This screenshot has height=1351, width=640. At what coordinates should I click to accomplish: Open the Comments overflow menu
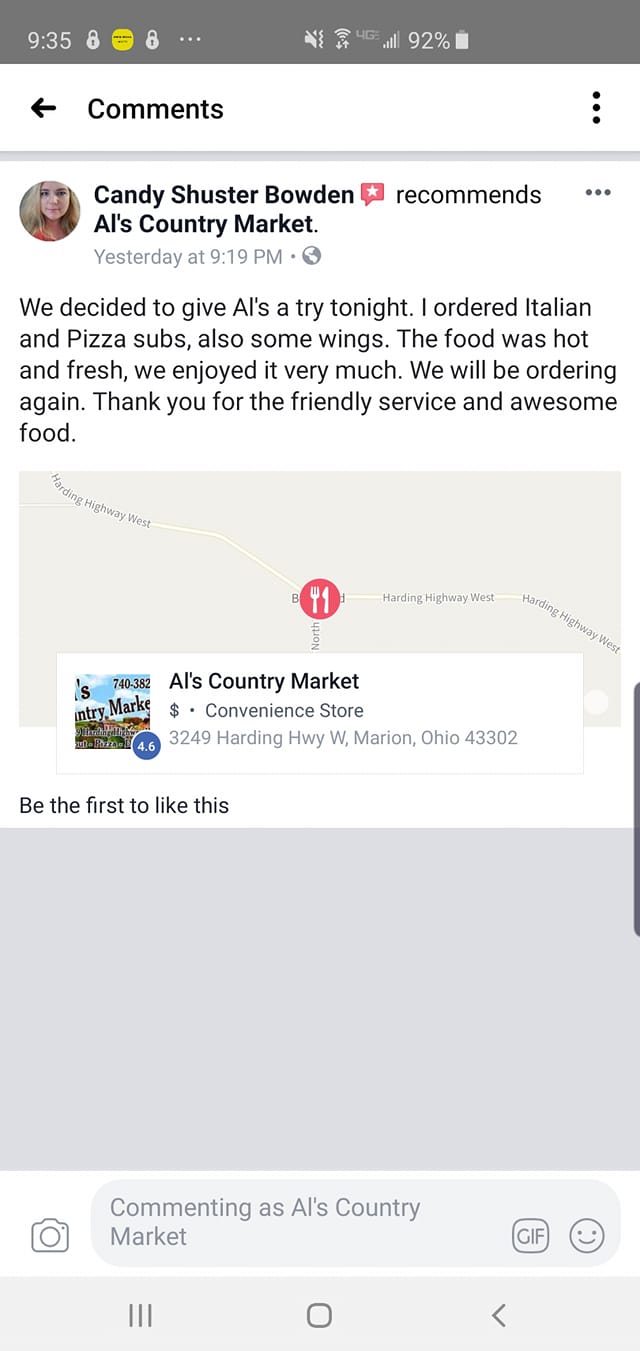coord(596,108)
